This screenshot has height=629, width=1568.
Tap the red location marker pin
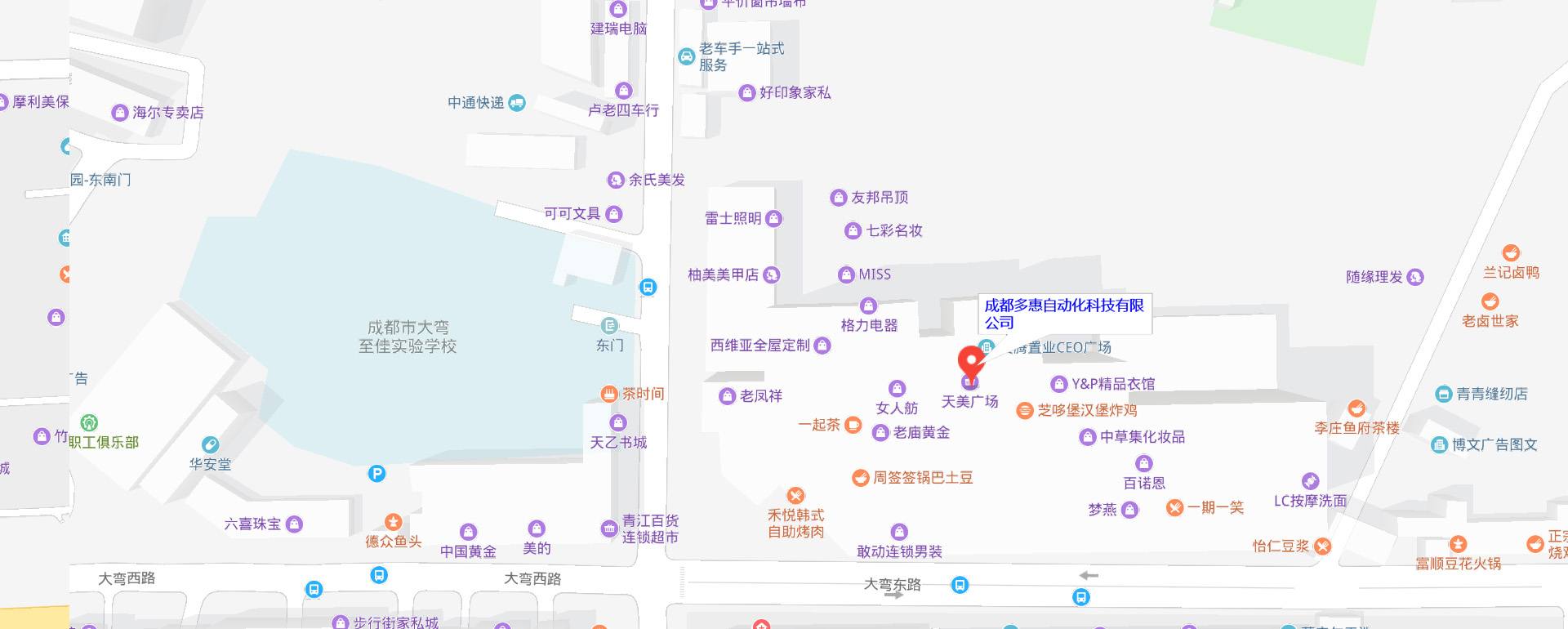[x=970, y=360]
